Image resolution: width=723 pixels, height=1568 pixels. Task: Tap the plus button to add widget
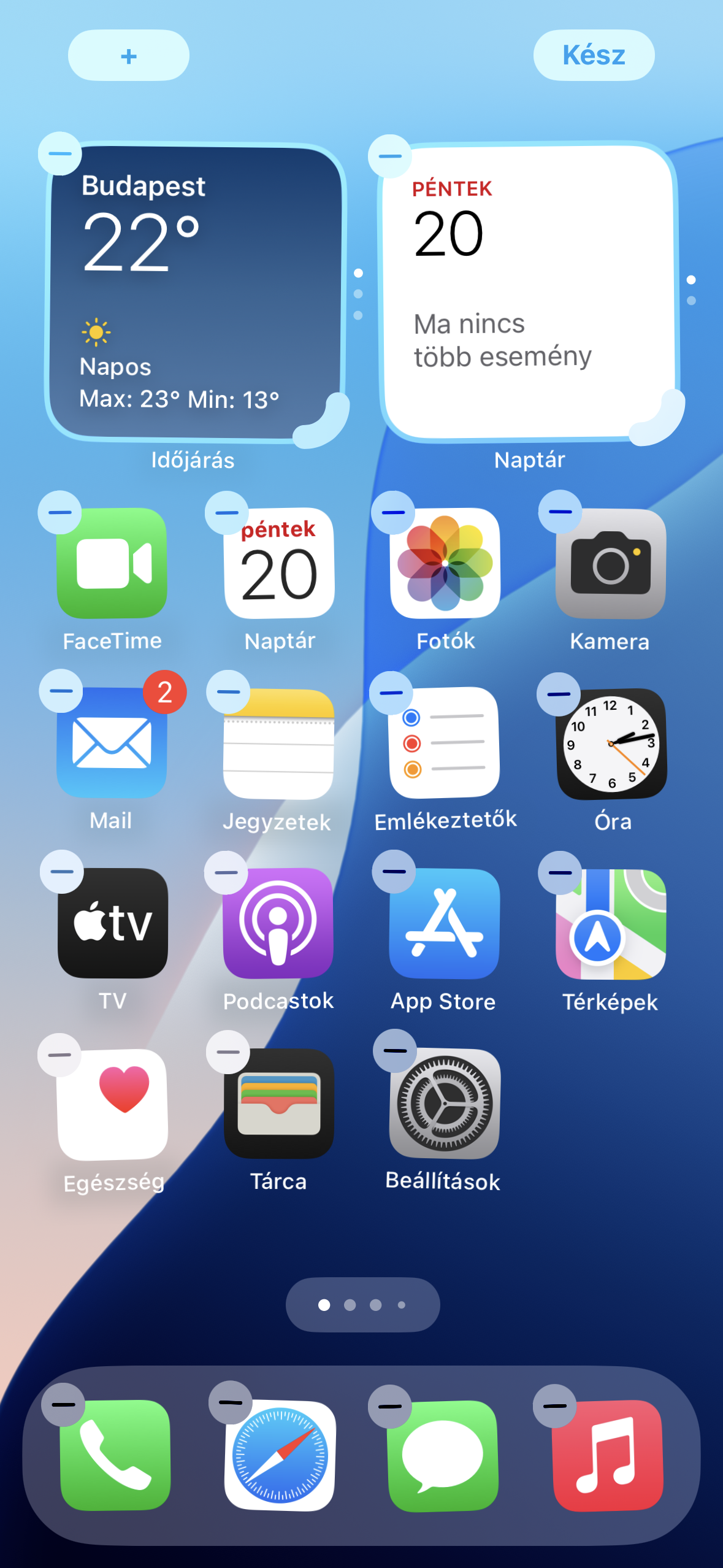129,56
